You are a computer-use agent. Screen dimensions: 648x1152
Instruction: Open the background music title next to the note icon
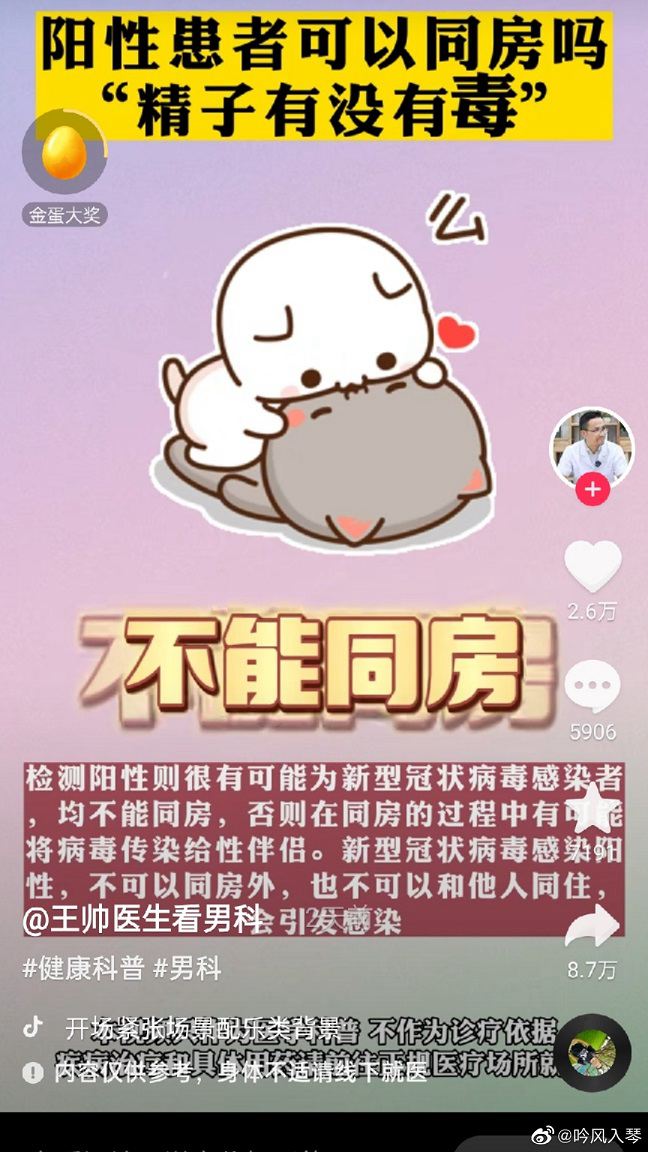pyautogui.click(x=200, y=1028)
